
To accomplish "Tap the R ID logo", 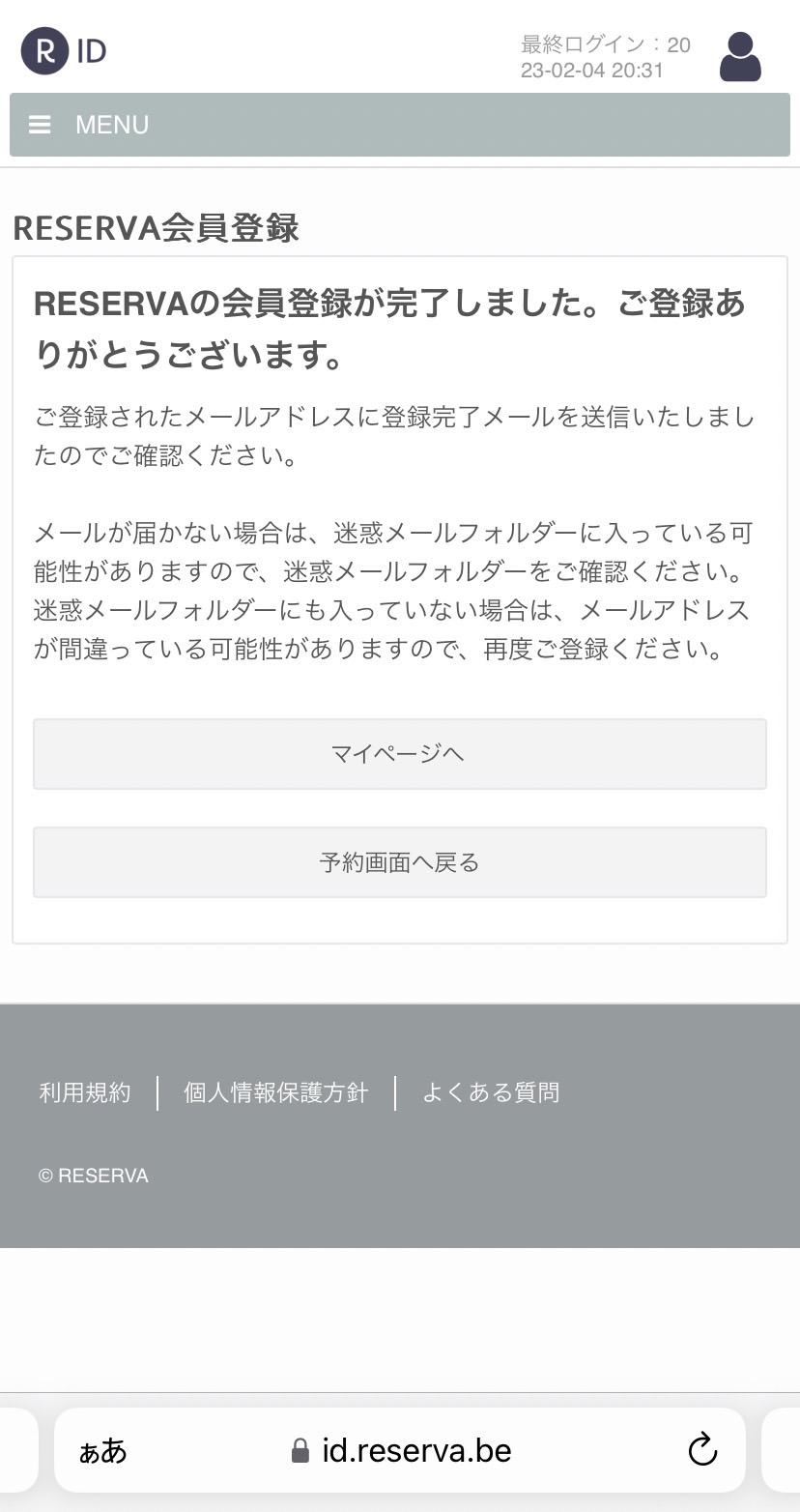I will tap(64, 51).
